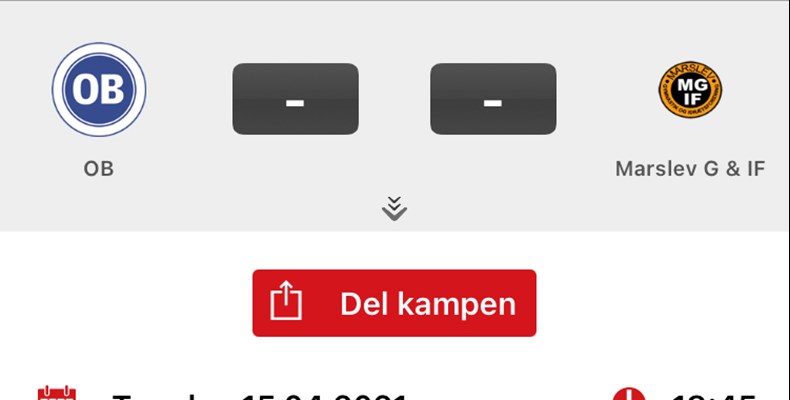Share the match with Del kampen
Viewport: 790px width, 400px height.
[394, 303]
